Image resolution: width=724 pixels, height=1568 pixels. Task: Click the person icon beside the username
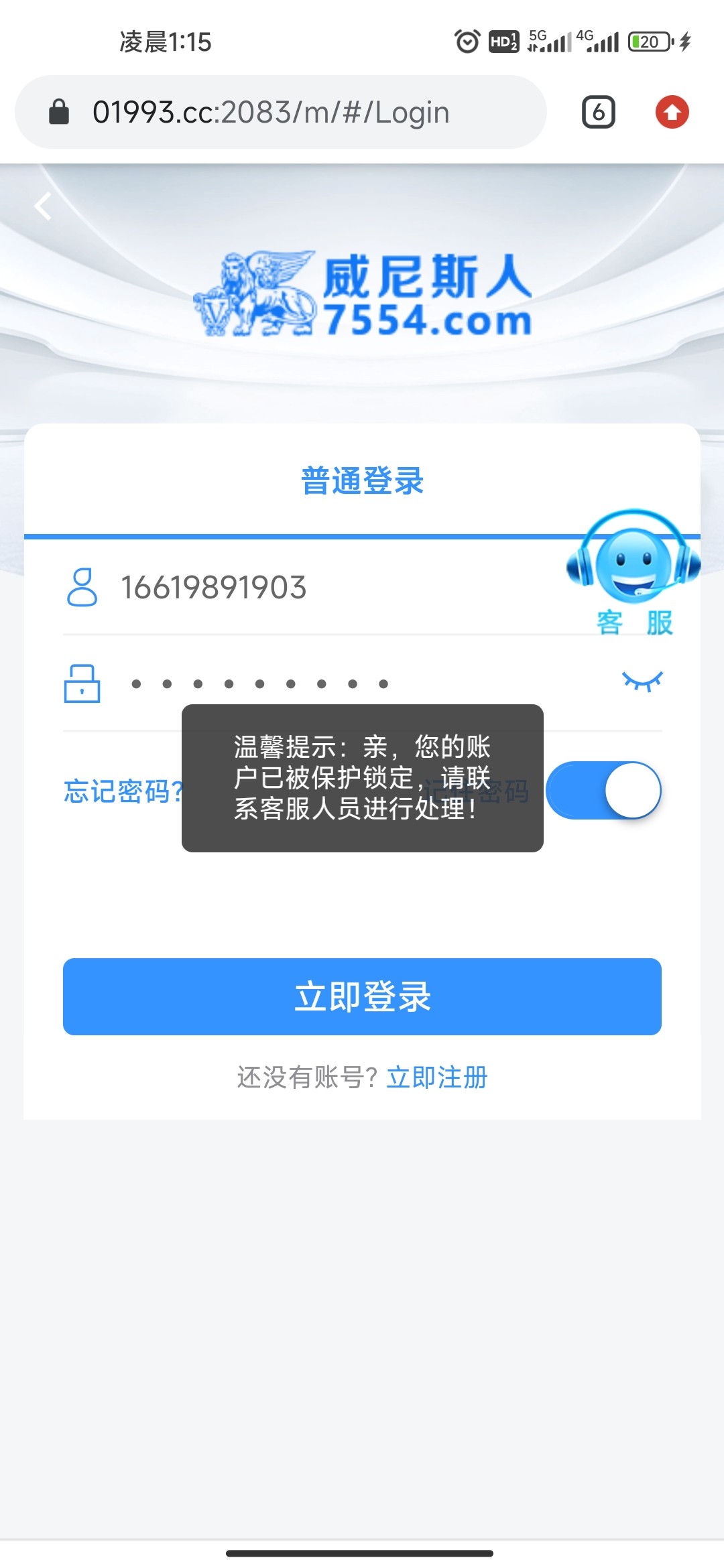pyautogui.click(x=82, y=586)
